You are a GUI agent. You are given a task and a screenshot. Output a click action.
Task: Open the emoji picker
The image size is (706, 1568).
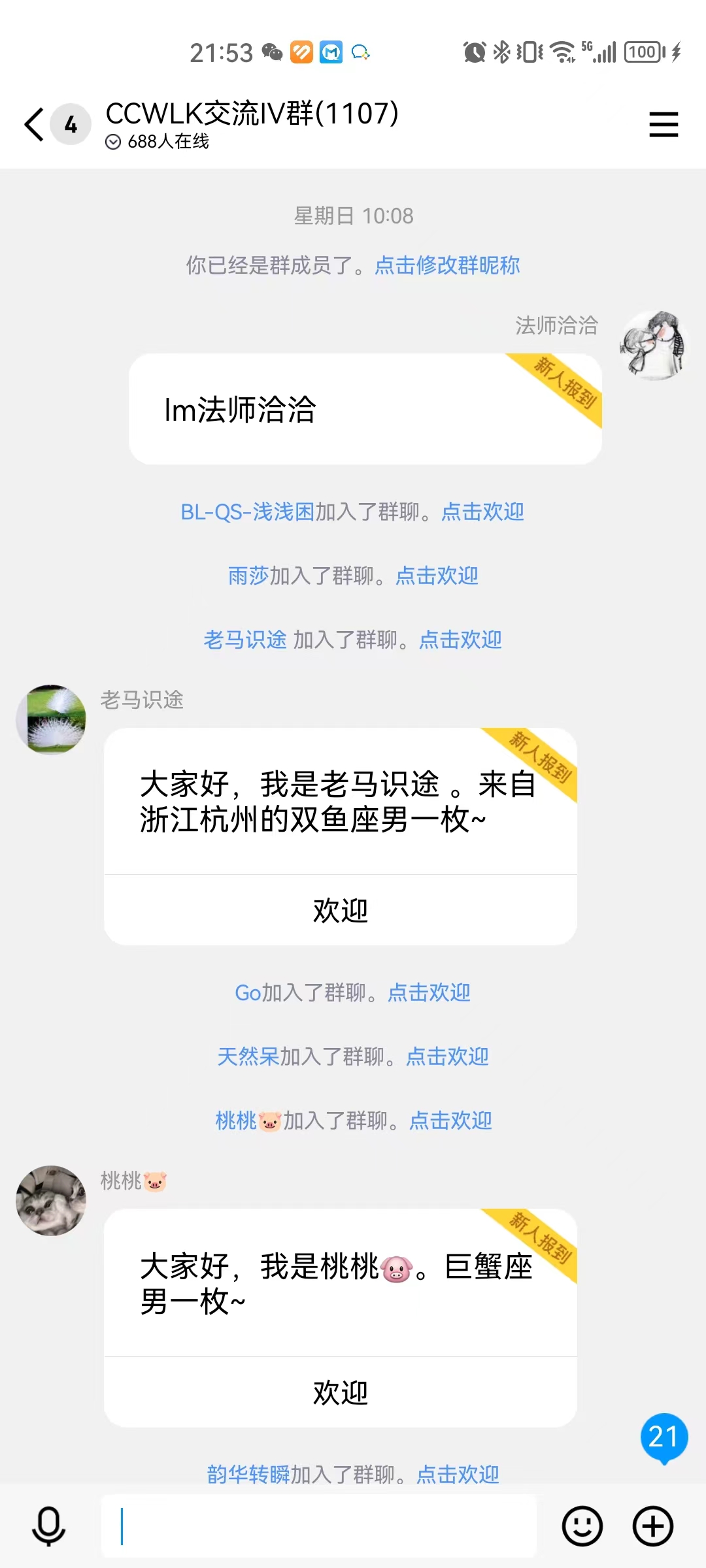pos(582,1527)
